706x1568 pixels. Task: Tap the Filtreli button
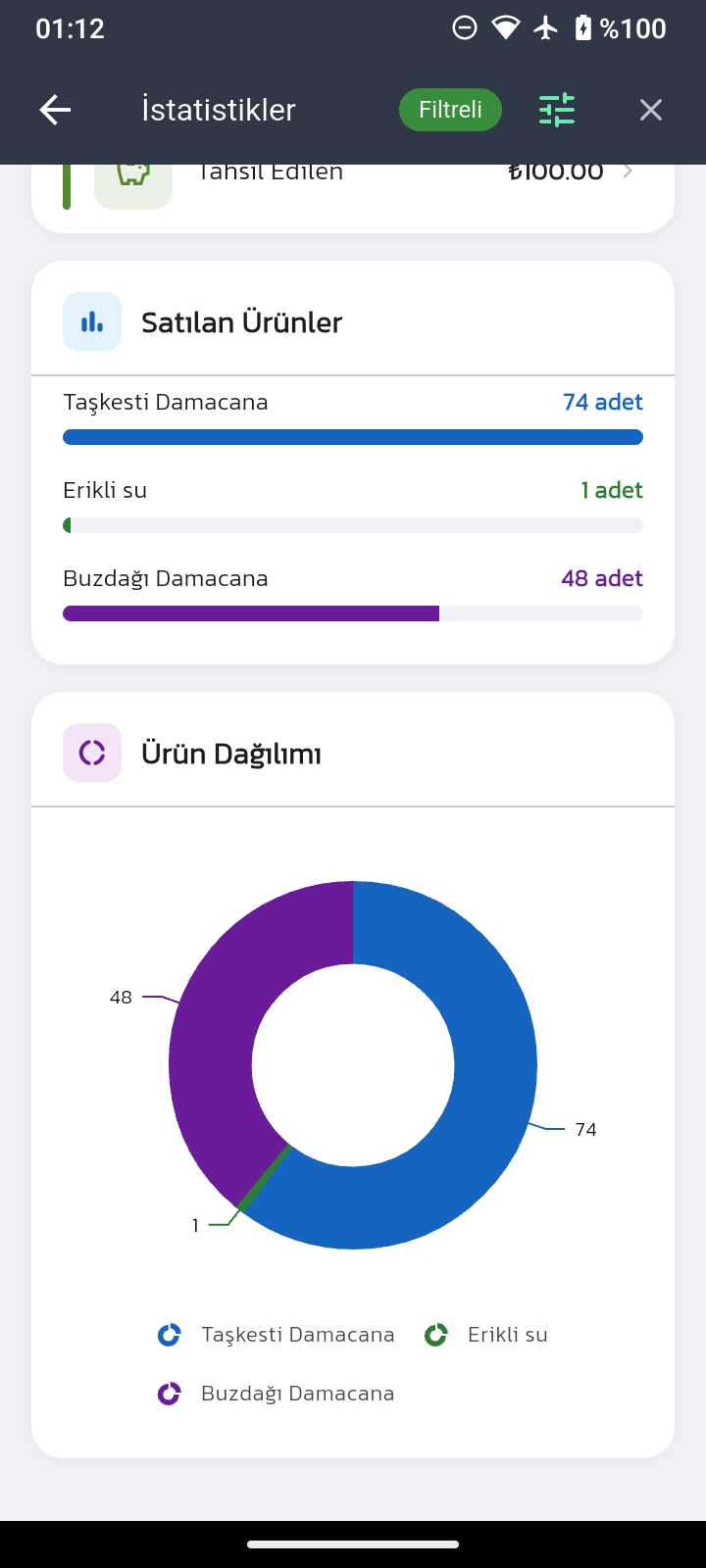click(x=450, y=109)
